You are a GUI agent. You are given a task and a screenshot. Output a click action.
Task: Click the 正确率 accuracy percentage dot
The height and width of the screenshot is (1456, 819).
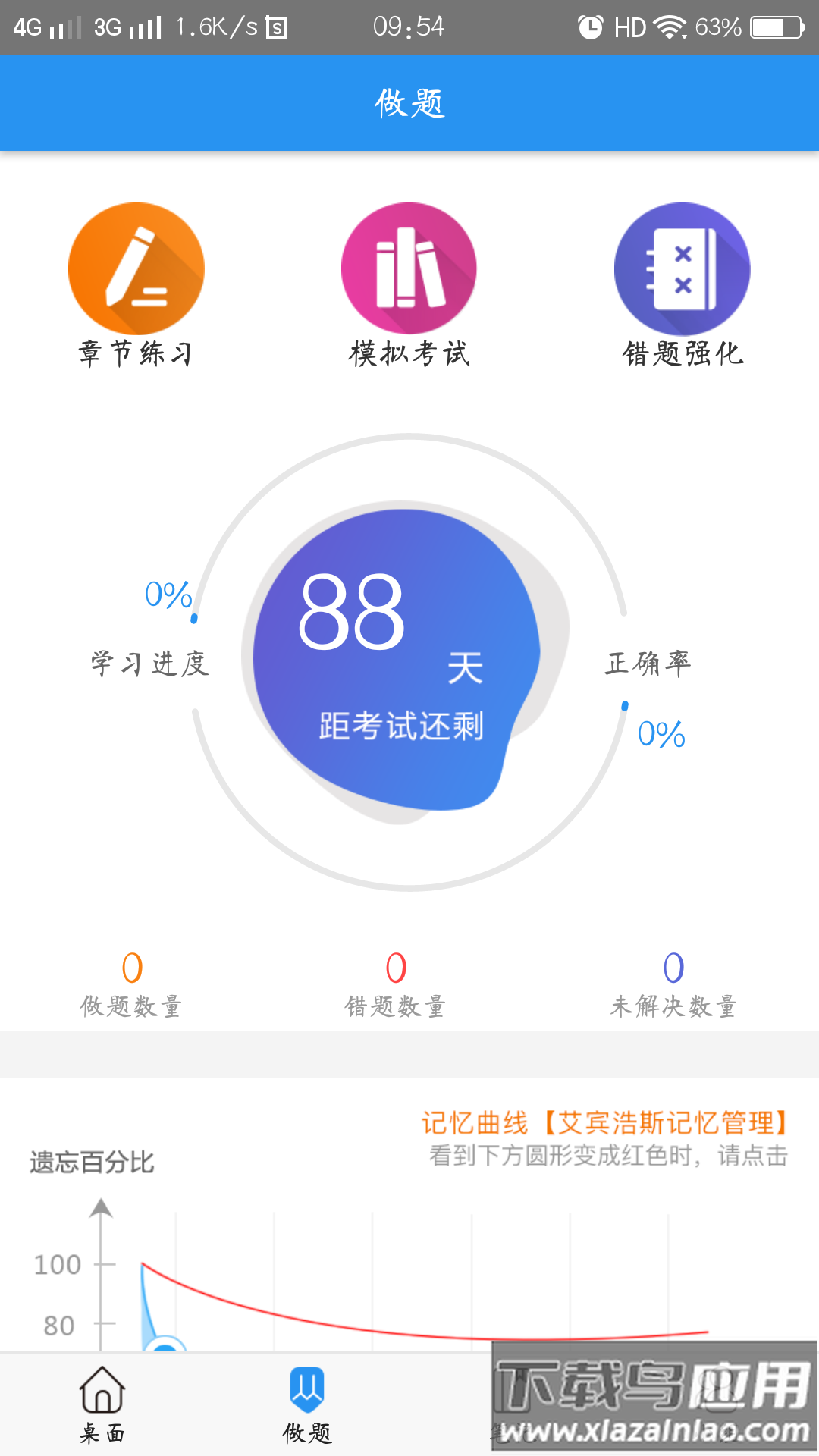click(624, 705)
